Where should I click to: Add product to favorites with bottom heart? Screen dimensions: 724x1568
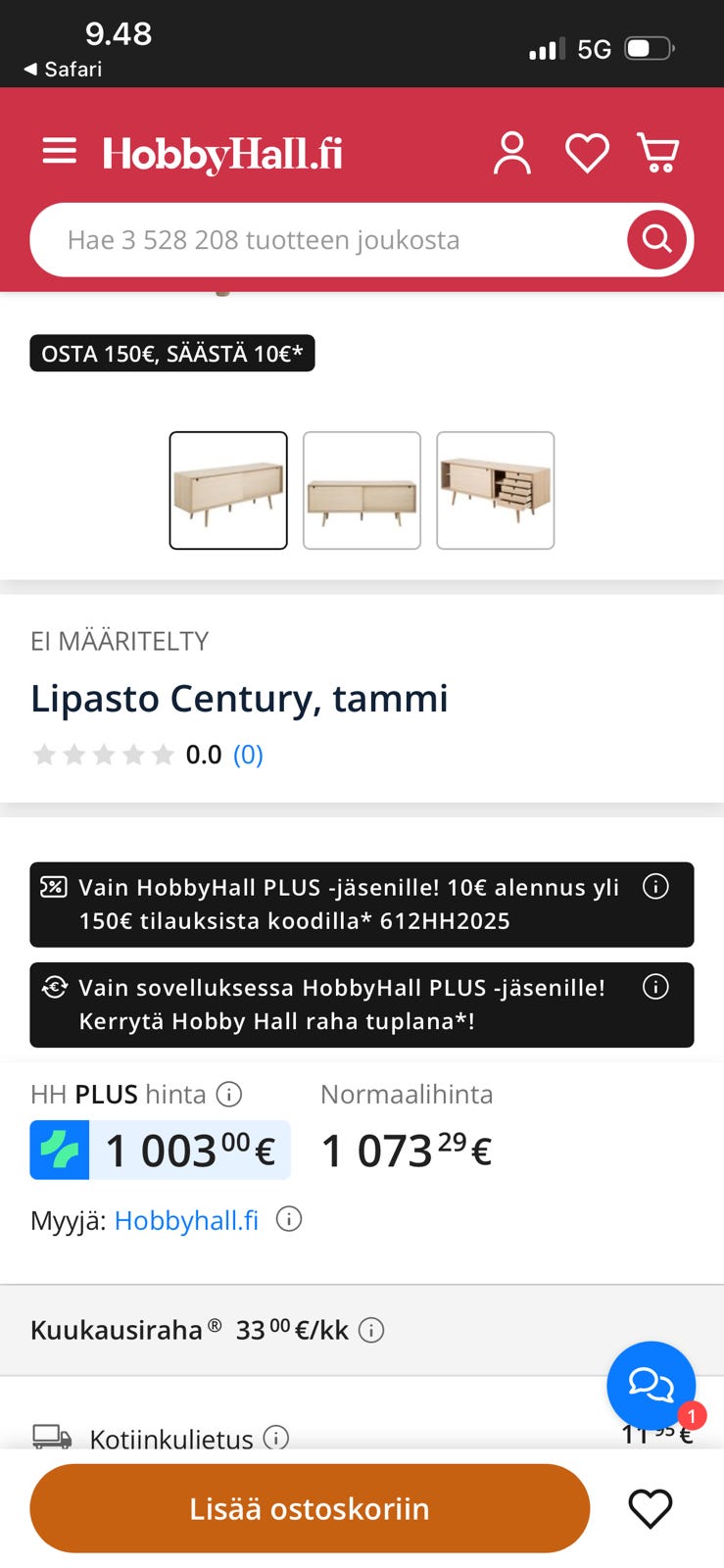click(650, 1508)
